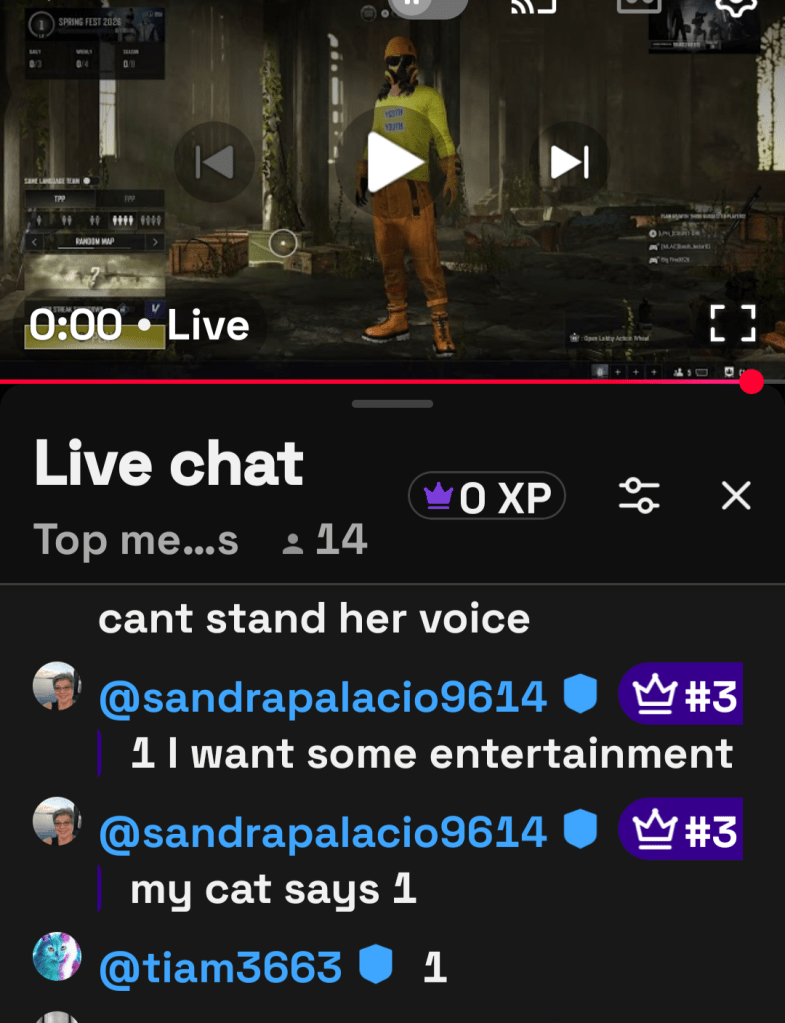This screenshot has width=785, height=1023.
Task: Play the live stream video
Action: pos(394,161)
